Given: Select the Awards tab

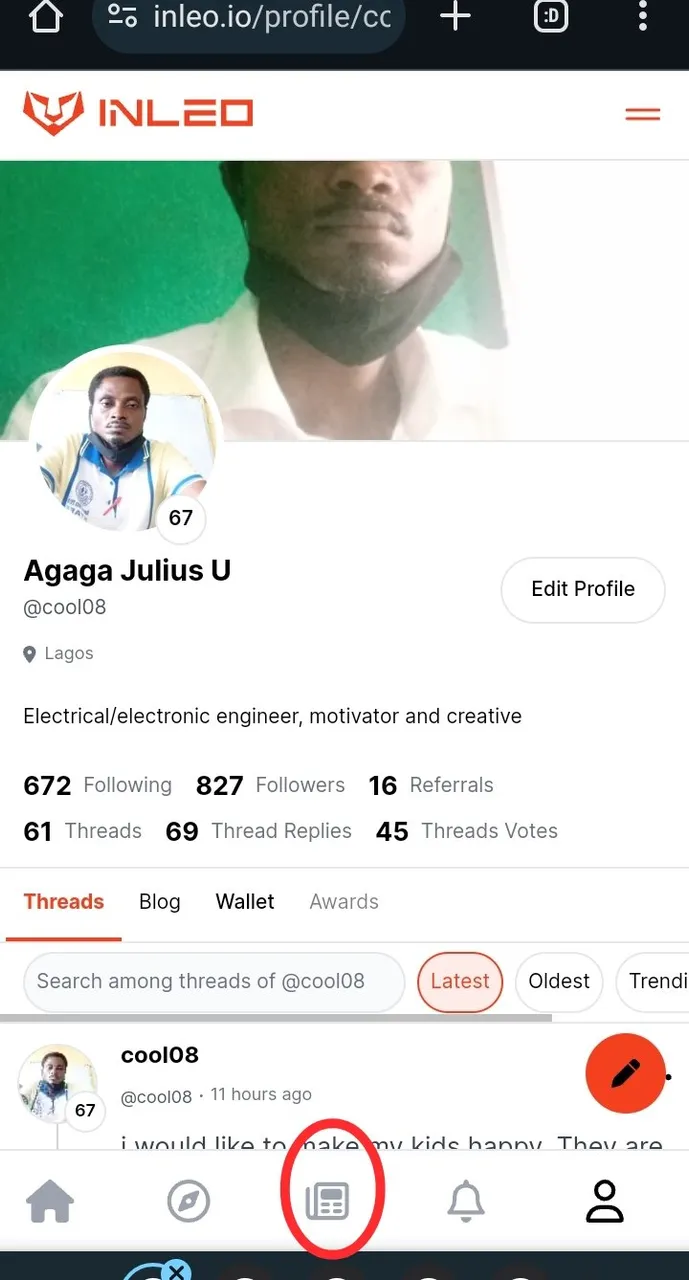Looking at the screenshot, I should pyautogui.click(x=344, y=902).
